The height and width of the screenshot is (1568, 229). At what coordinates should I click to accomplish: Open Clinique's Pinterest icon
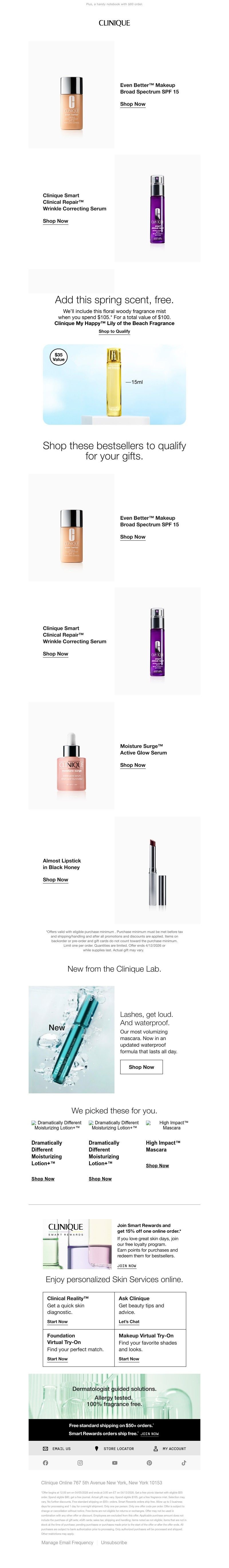coord(149,1462)
